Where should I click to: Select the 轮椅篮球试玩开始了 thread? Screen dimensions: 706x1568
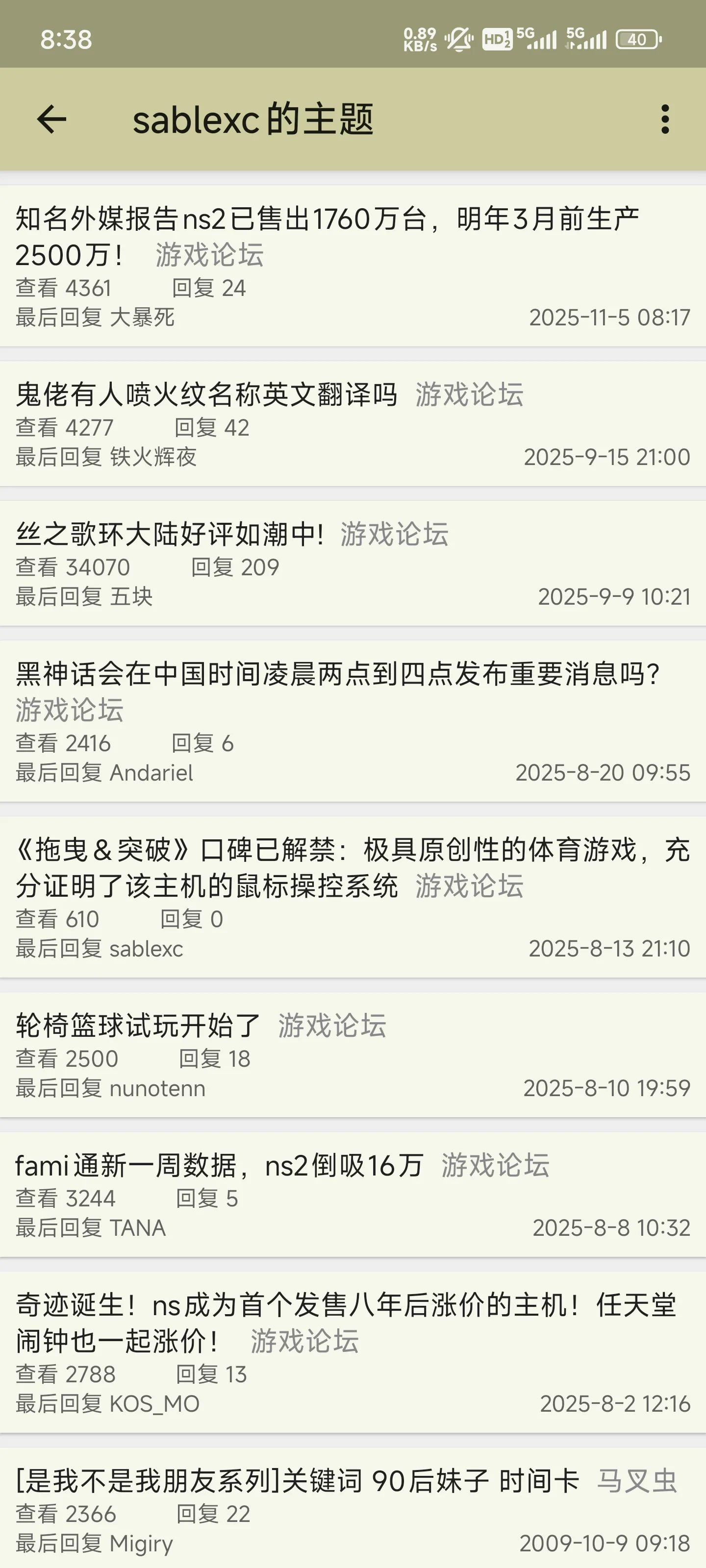(x=138, y=1026)
